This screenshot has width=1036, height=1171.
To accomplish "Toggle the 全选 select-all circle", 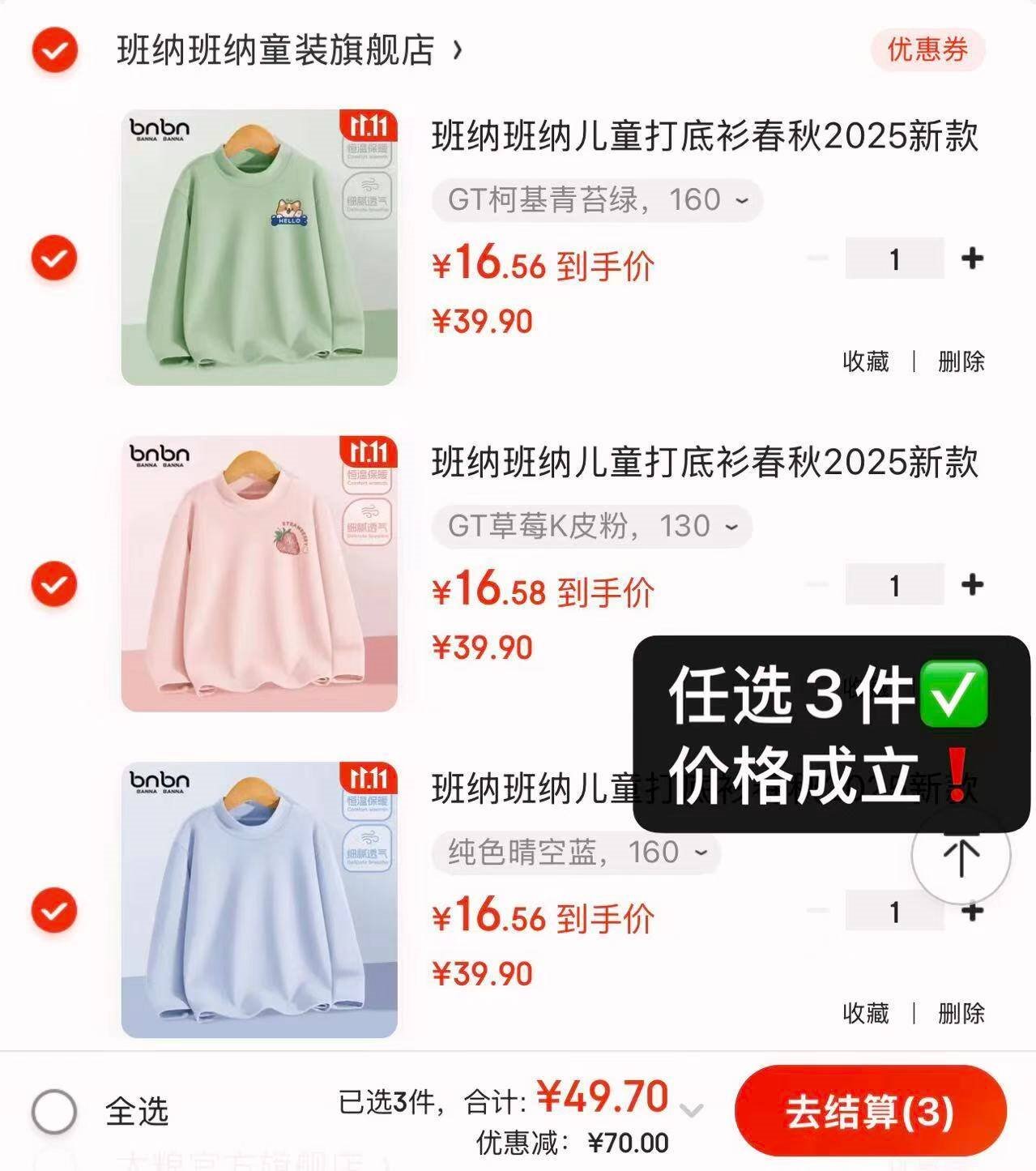I will point(54,1111).
